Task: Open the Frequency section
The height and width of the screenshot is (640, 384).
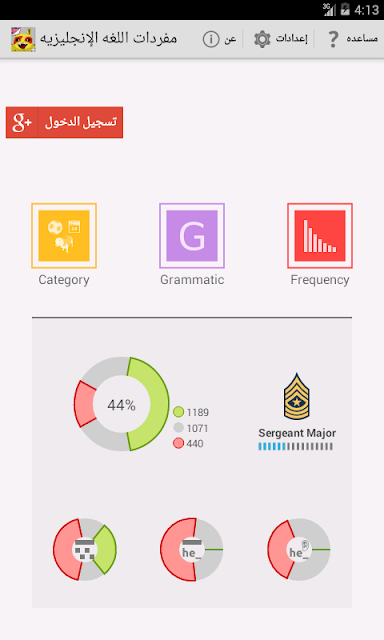Action: tap(320, 236)
